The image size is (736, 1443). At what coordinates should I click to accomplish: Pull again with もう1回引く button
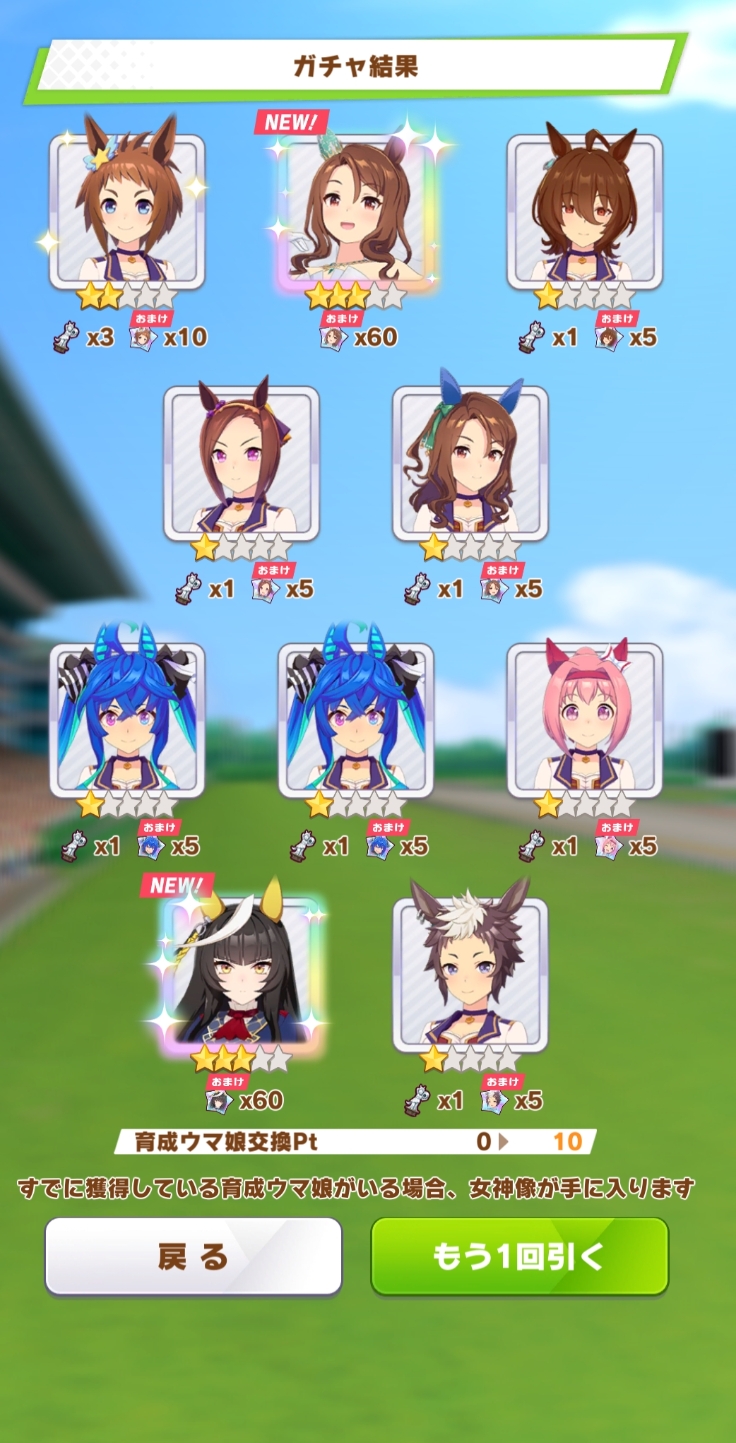pos(519,1256)
